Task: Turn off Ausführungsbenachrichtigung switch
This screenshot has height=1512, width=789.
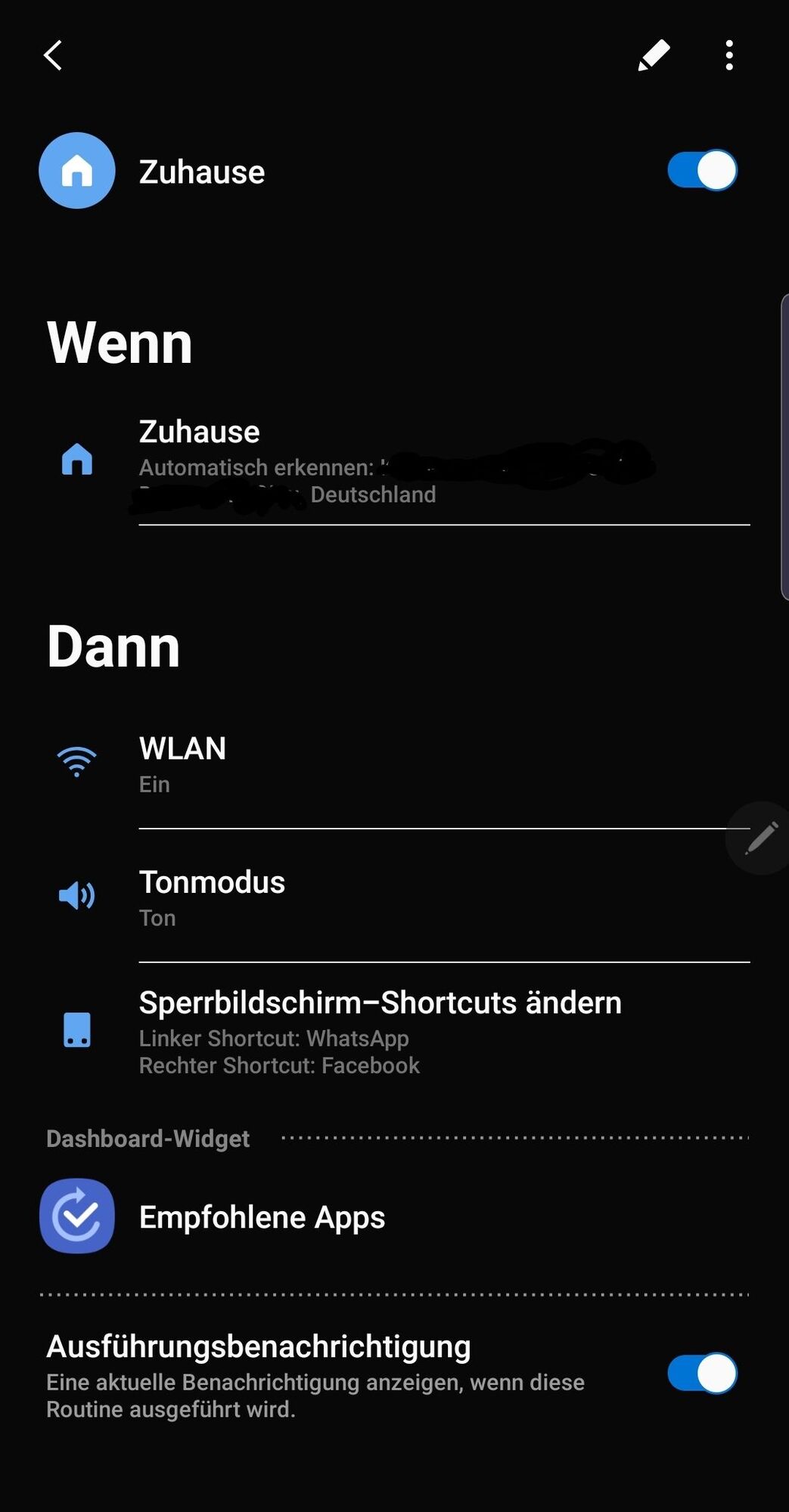Action: pos(701,1374)
